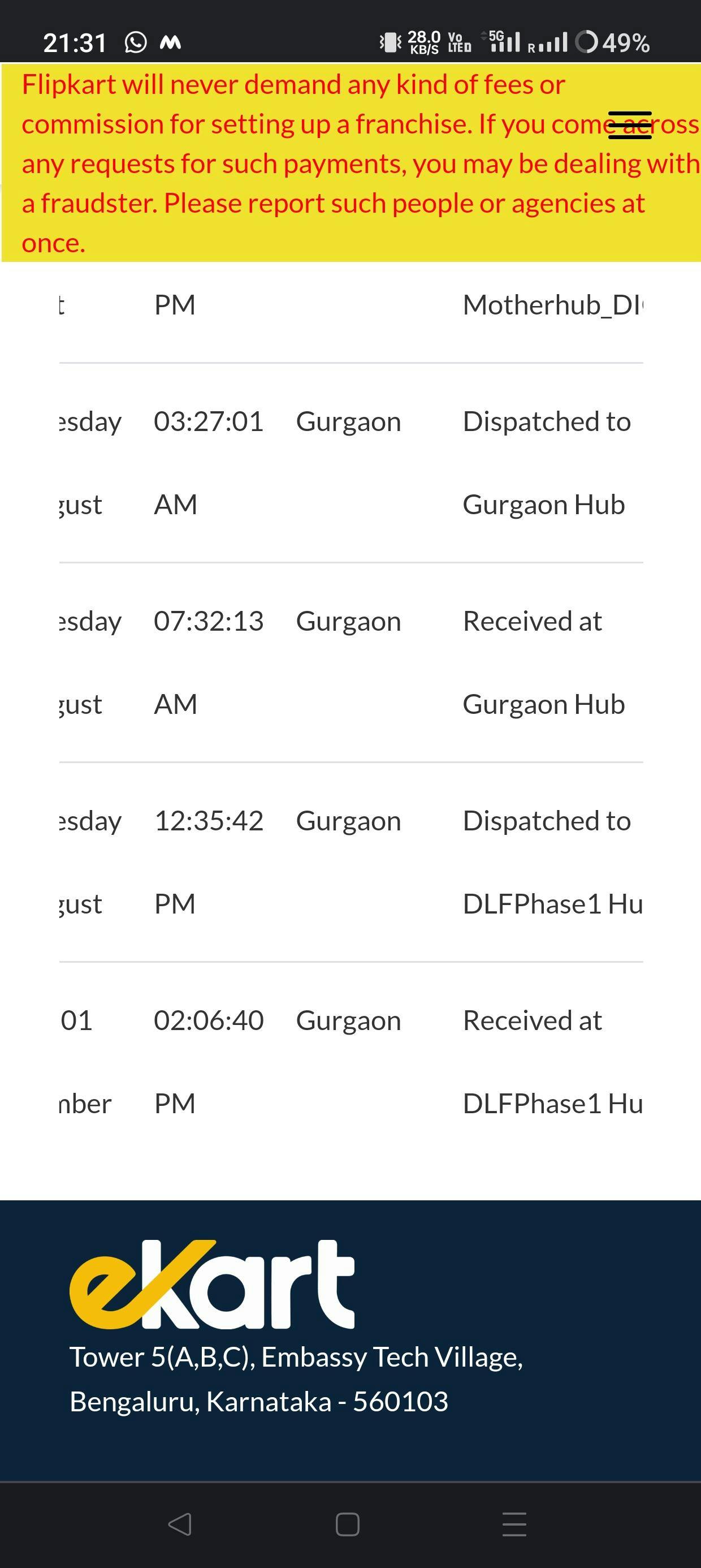The height and width of the screenshot is (1568, 701).
Task: Go back with system back button
Action: pyautogui.click(x=180, y=1524)
